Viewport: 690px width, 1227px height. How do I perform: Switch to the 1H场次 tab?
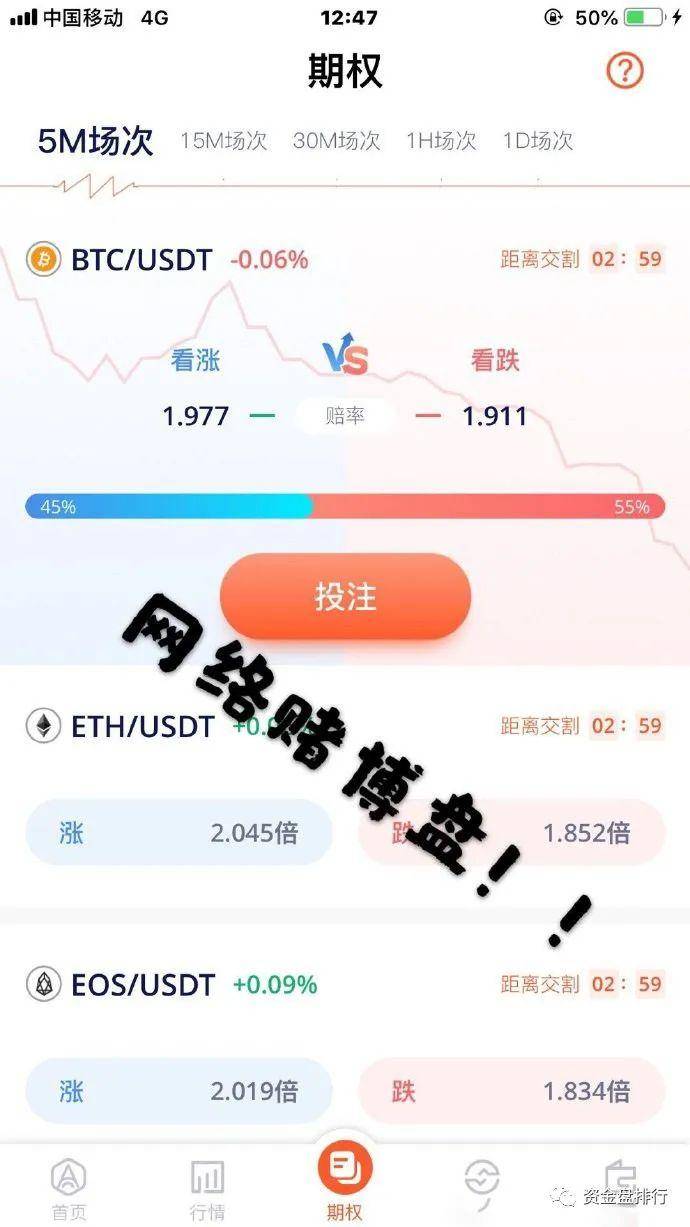[441, 141]
